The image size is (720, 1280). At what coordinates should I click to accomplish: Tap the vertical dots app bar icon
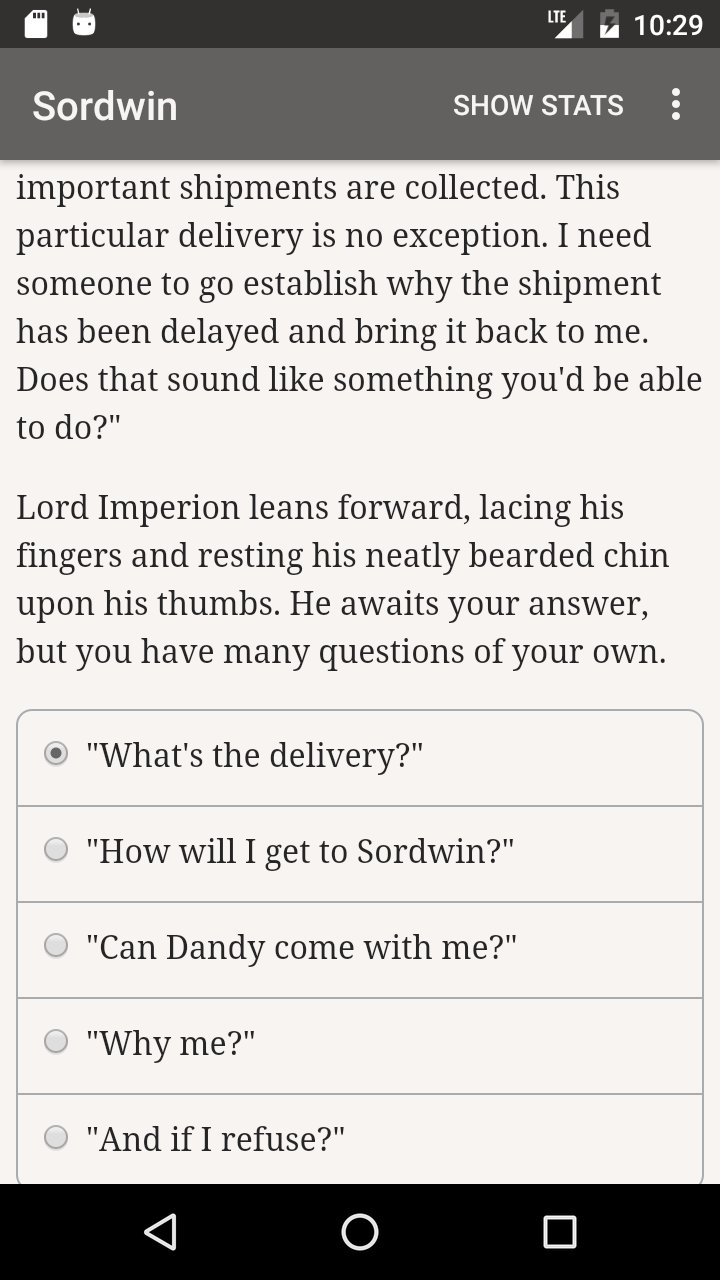(675, 104)
